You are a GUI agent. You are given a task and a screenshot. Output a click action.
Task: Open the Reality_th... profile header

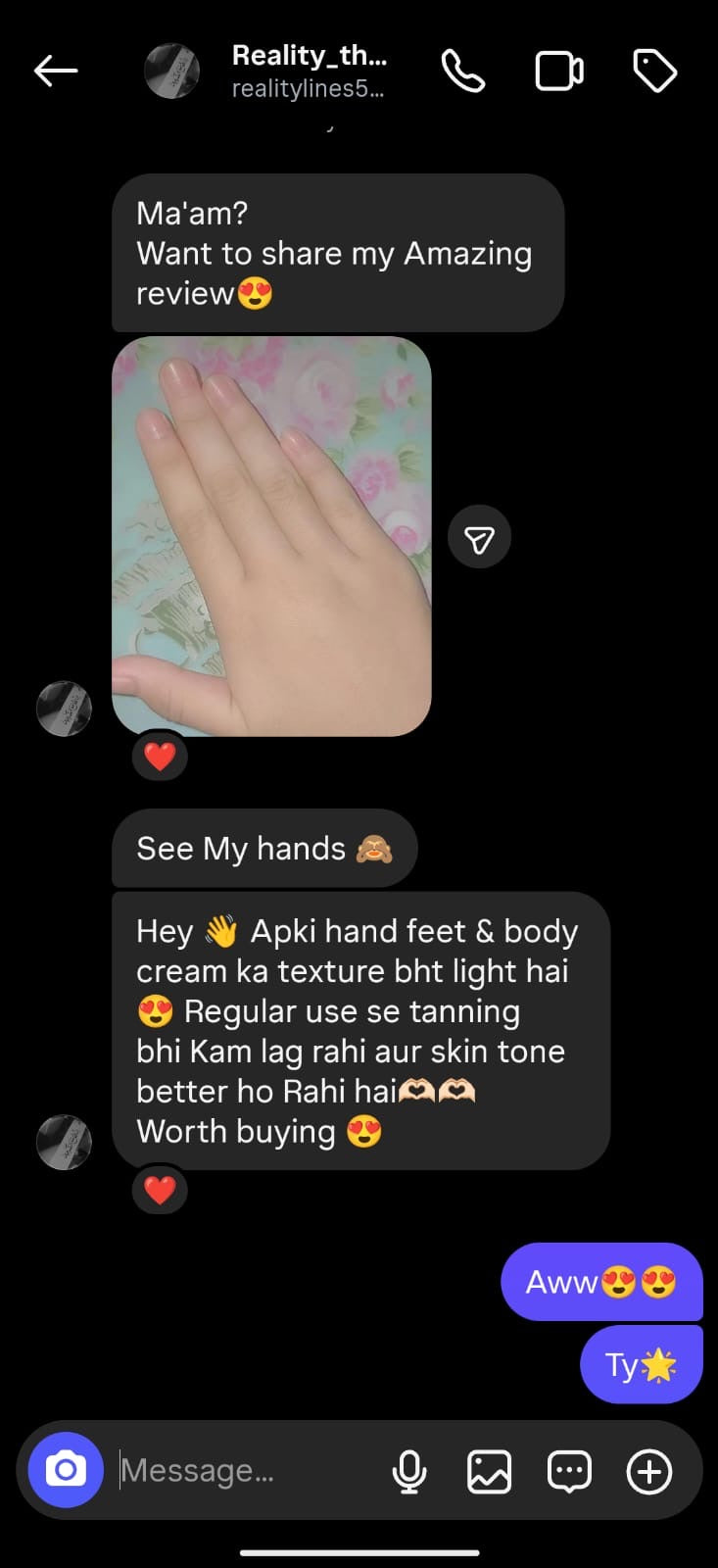308,71
